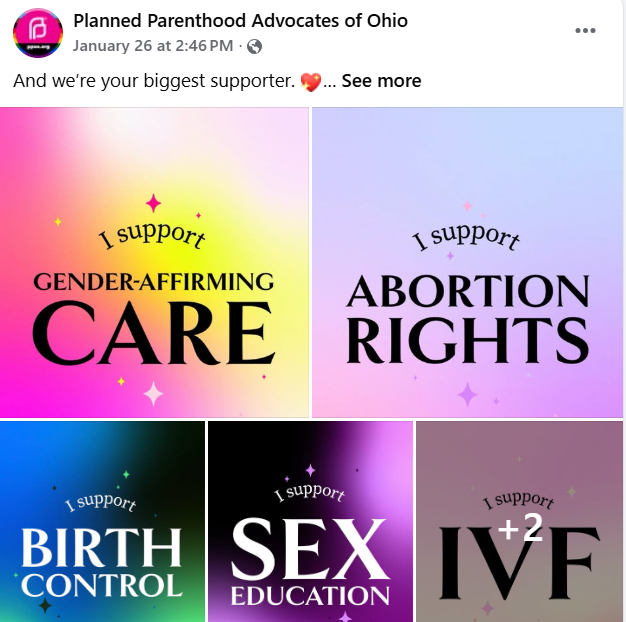Expand the caption with See more
Viewport: 626px width, 622px height.
coord(381,81)
